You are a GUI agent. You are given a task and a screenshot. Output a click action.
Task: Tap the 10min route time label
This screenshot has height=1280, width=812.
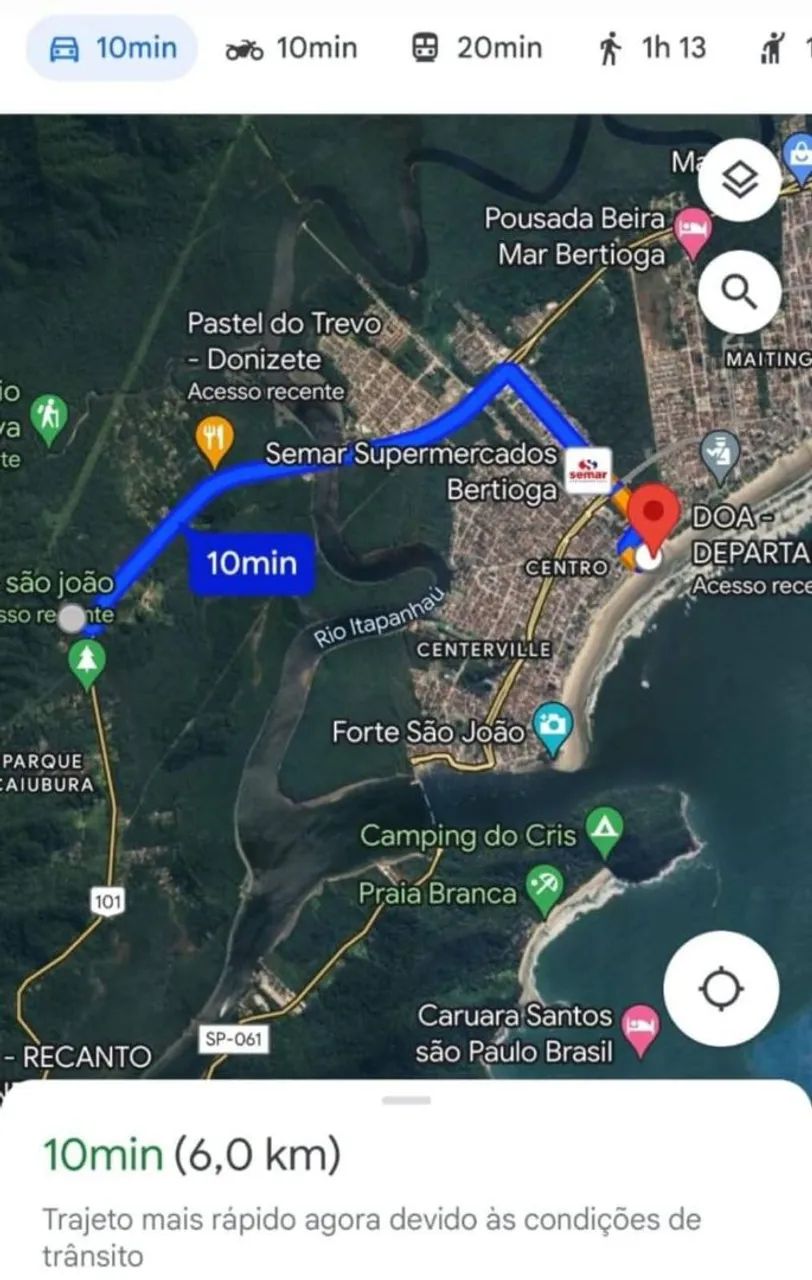click(252, 564)
